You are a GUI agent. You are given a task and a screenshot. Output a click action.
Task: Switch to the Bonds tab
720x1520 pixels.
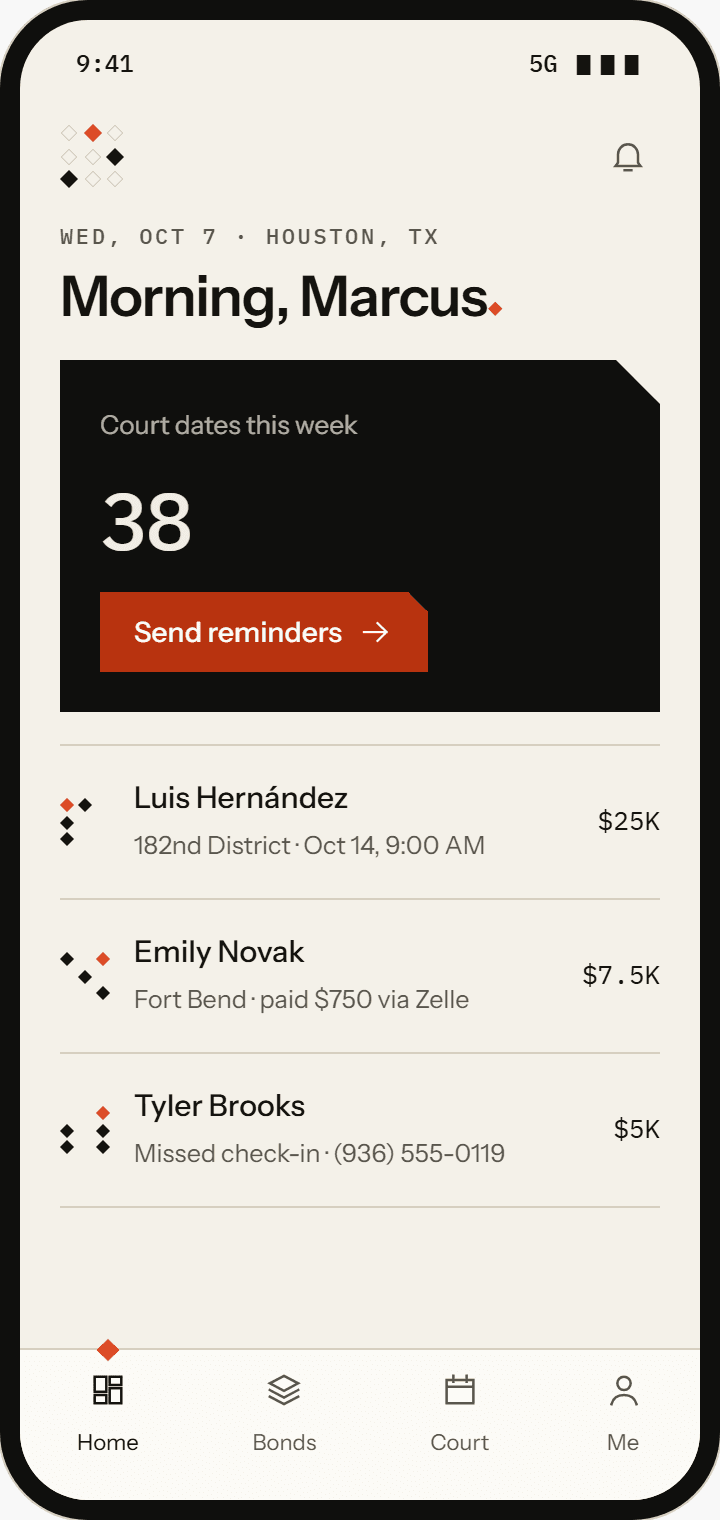(x=285, y=1414)
